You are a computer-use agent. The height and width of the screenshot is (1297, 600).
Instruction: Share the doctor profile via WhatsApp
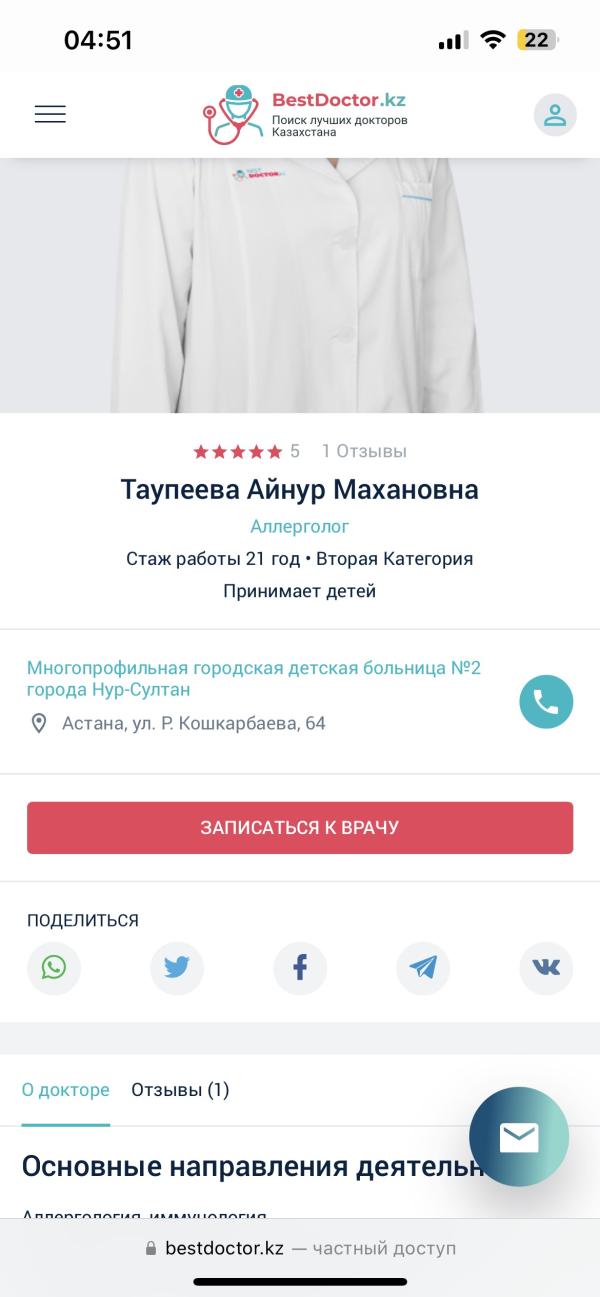(x=54, y=968)
